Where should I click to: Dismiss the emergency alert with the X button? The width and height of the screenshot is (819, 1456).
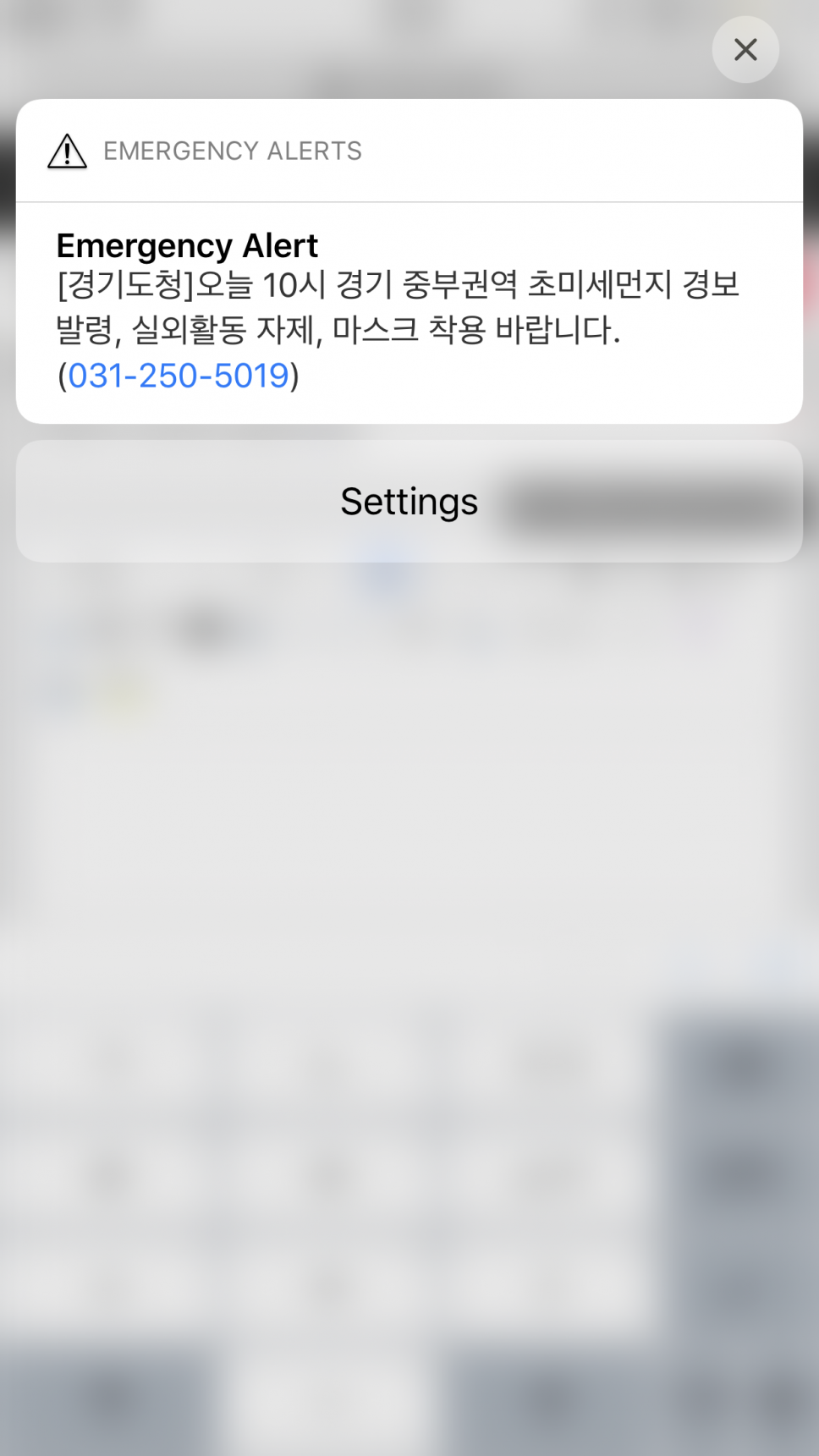[x=745, y=50]
